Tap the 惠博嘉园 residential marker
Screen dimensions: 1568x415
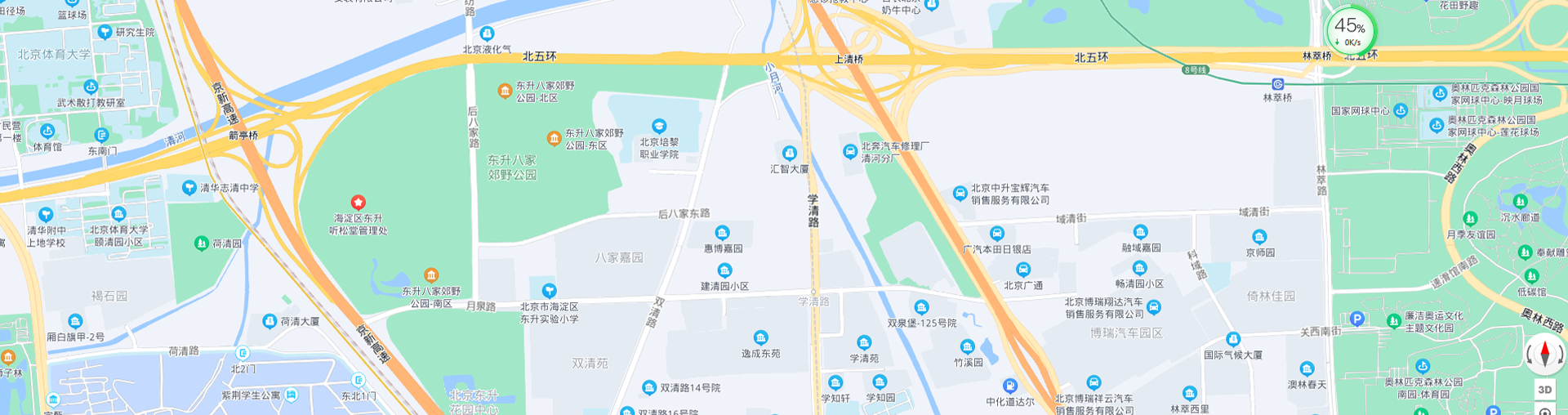722,233
